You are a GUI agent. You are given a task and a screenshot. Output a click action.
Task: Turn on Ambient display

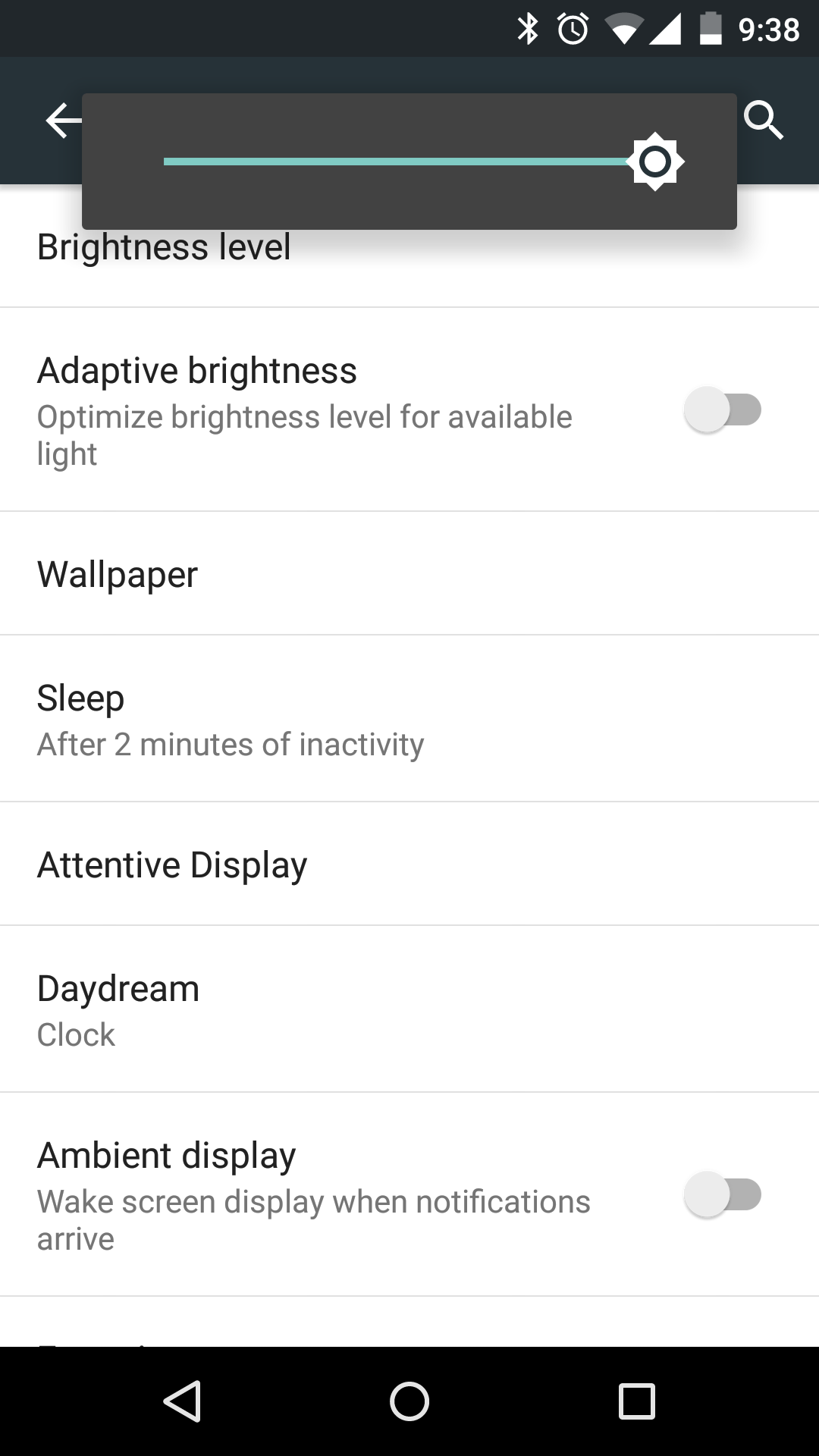pyautogui.click(x=721, y=1194)
